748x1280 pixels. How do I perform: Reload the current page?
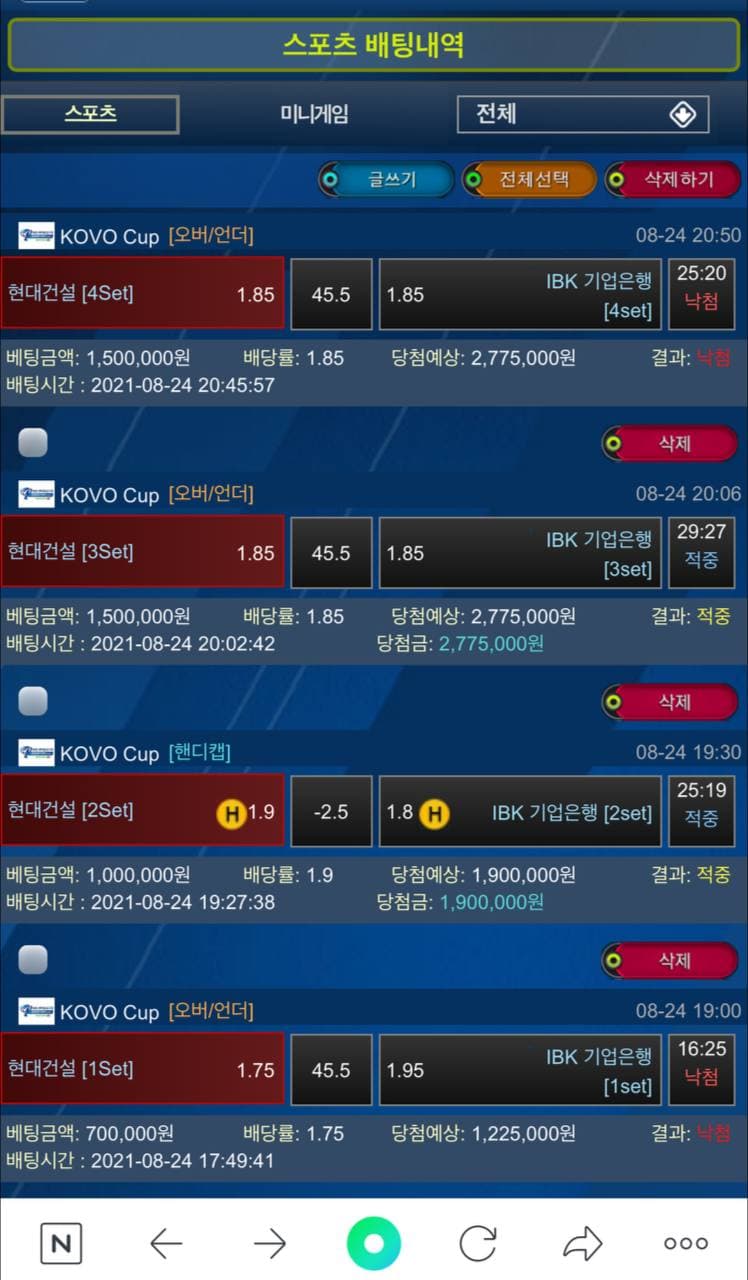pyautogui.click(x=478, y=1244)
